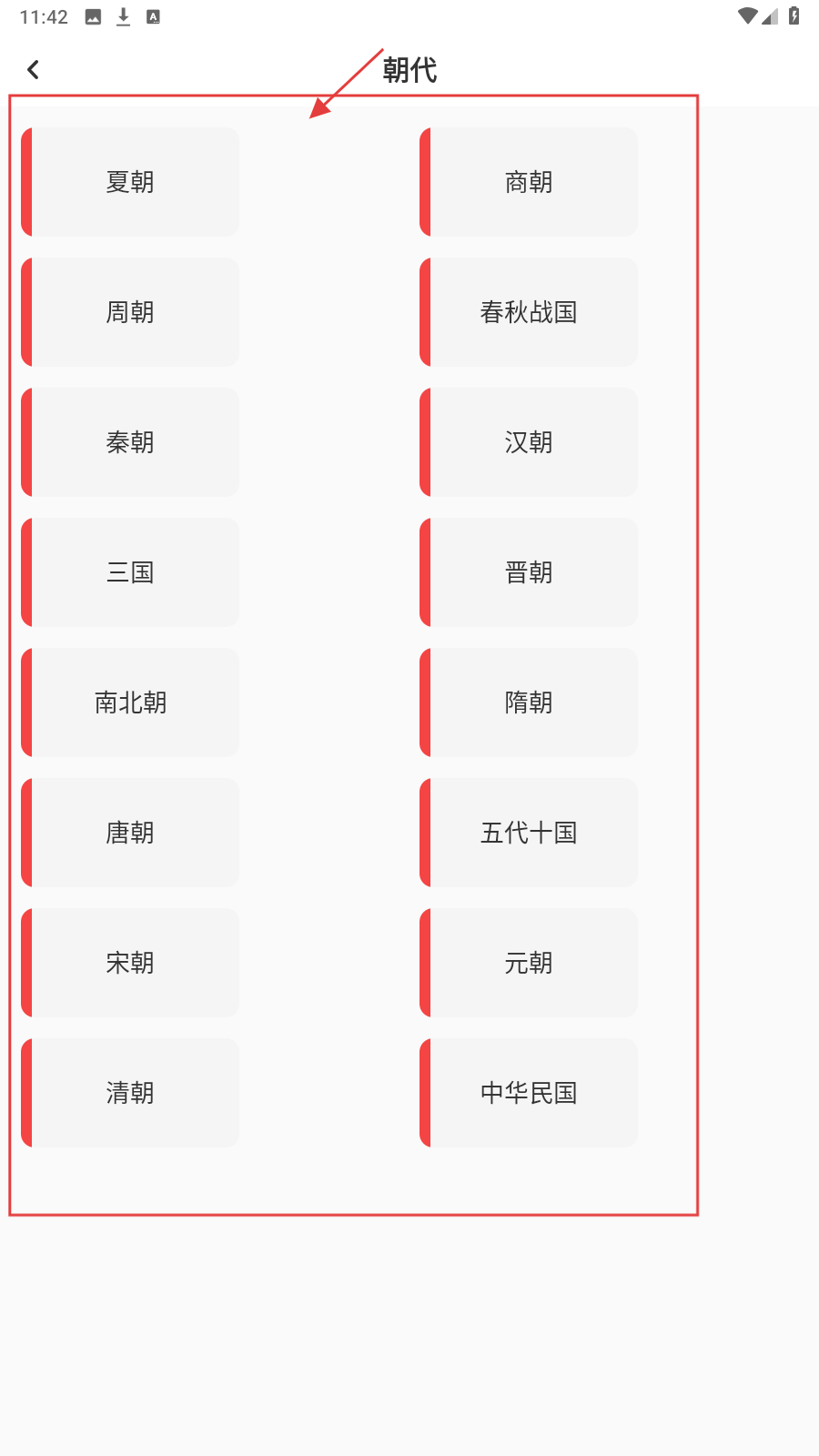The width and height of the screenshot is (819, 1456).
Task: Choose the 清朝 dynasty
Action: [130, 1093]
